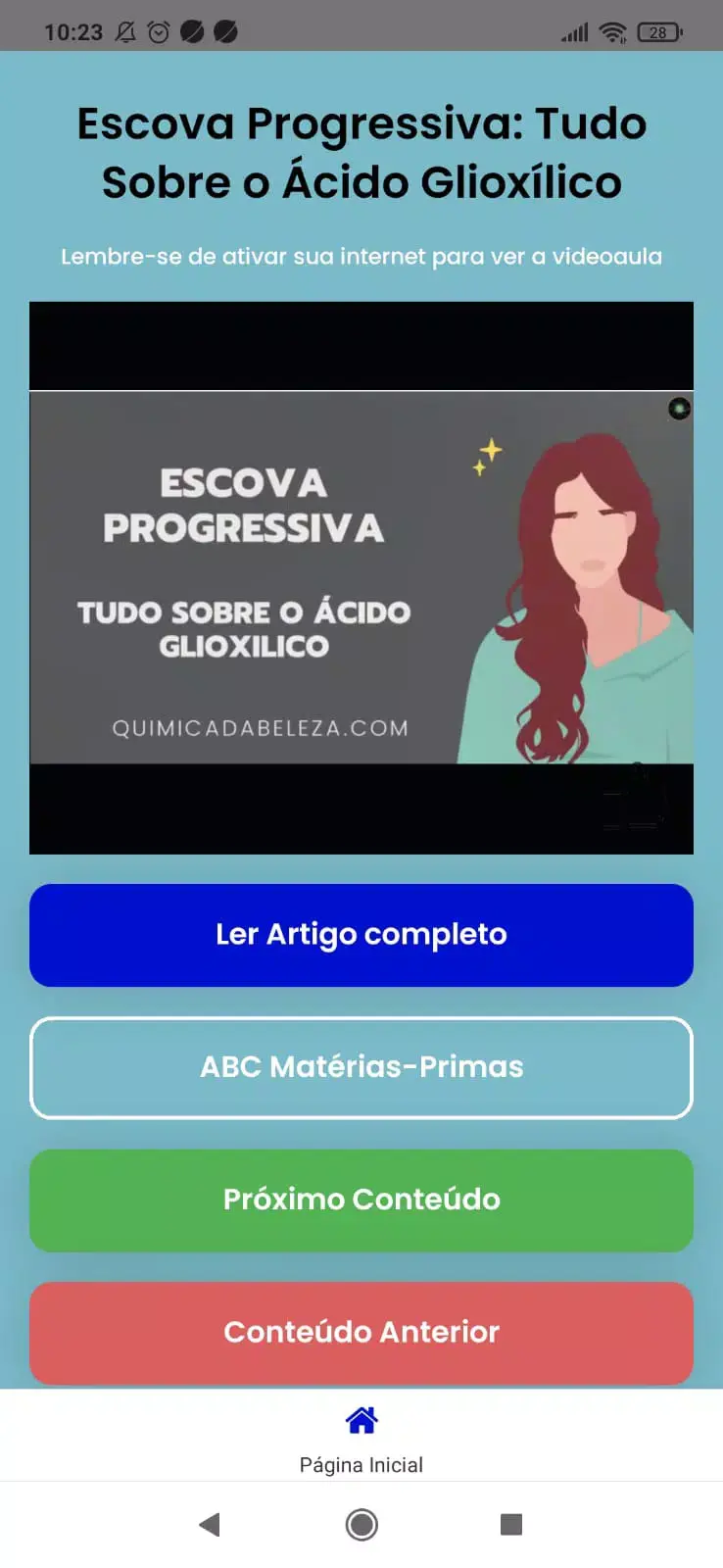Tap the Back navigation arrow

(x=209, y=1525)
